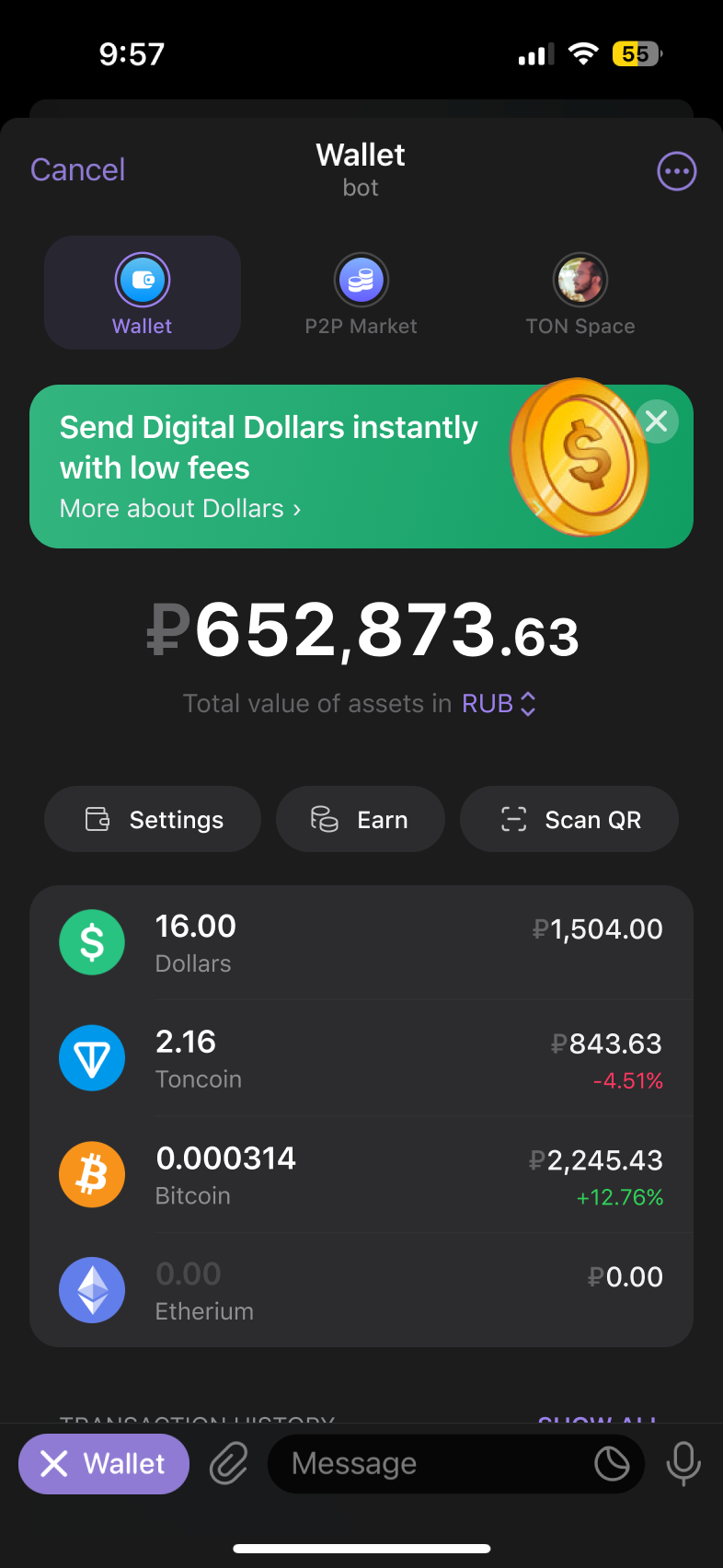
Task: Open the sticker panel icon
Action: [612, 1463]
